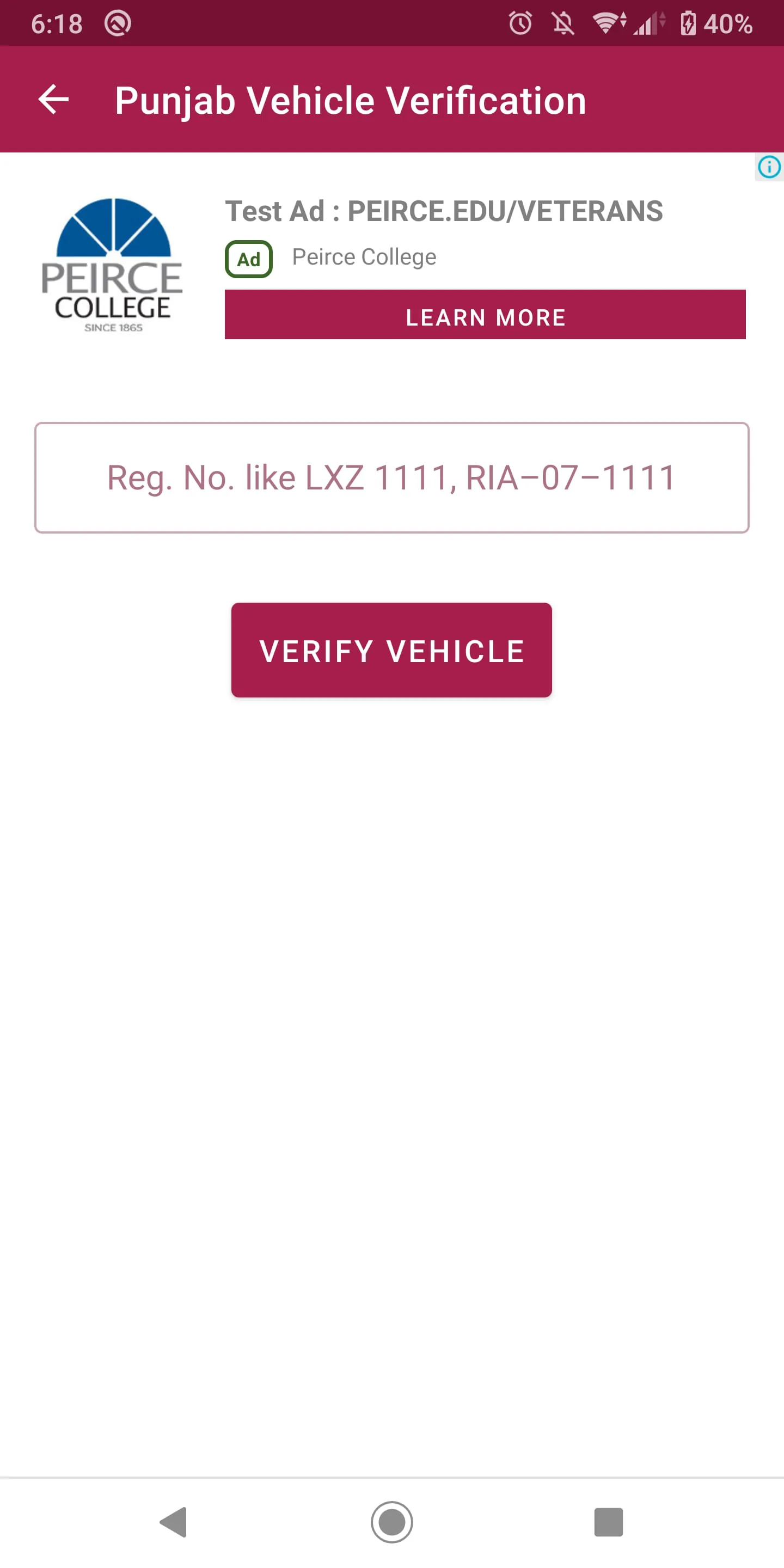Tap the LEARN MORE ad button
Image resolution: width=784 pixels, height=1568 pixels.
coord(485,316)
